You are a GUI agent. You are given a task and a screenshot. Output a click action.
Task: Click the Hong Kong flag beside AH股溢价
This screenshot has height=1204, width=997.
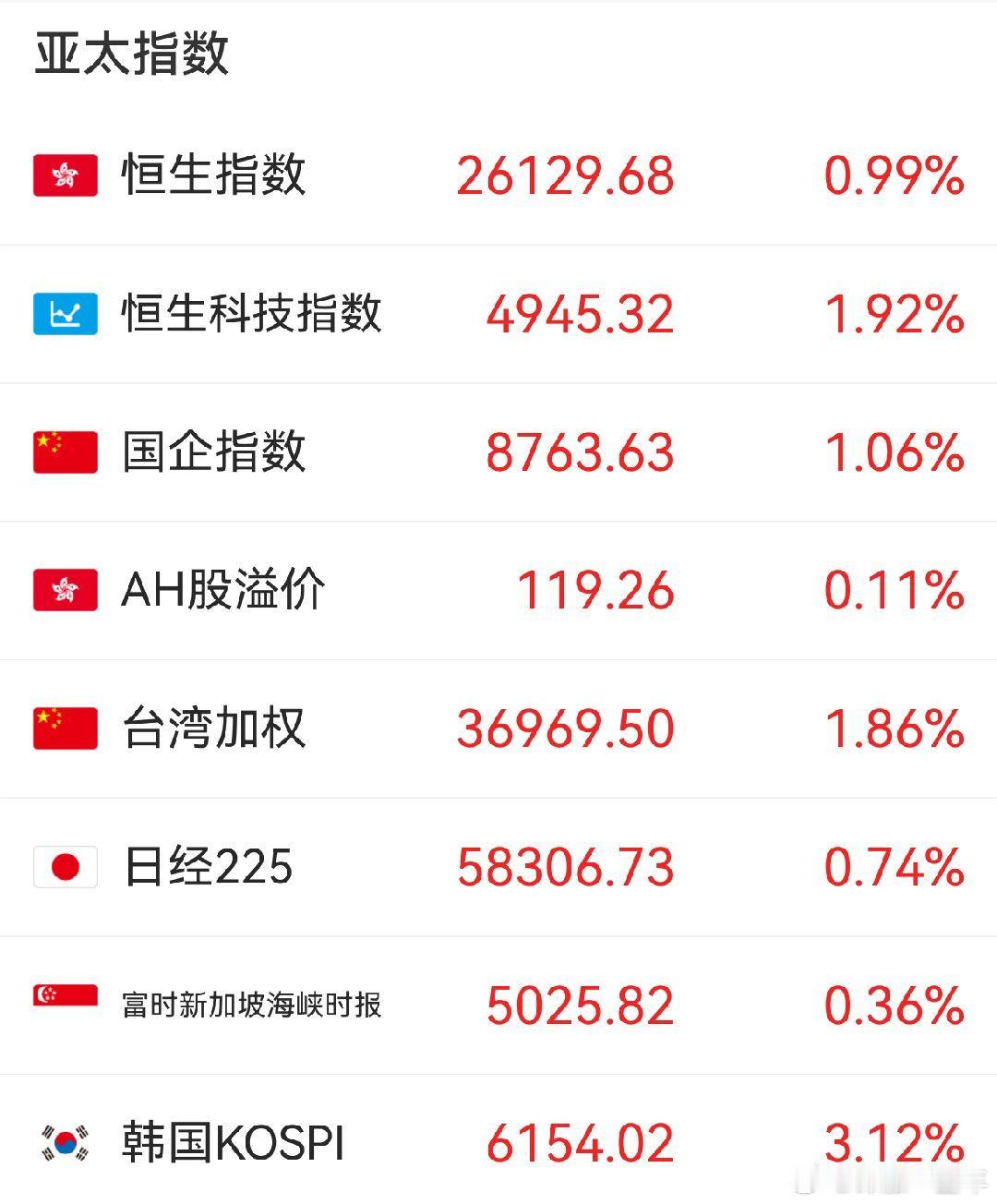pos(65,591)
